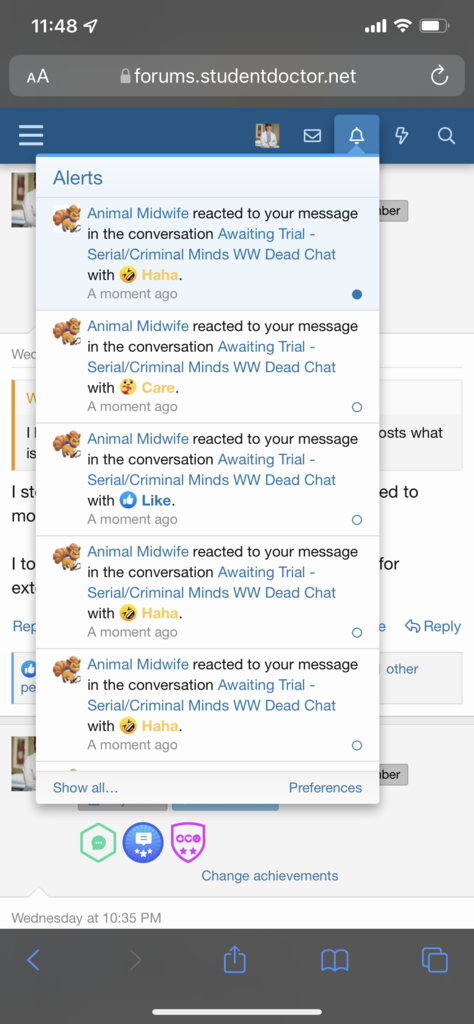This screenshot has height=1024, width=474.
Task: Open the Care reaction alert
Action: (x=208, y=366)
